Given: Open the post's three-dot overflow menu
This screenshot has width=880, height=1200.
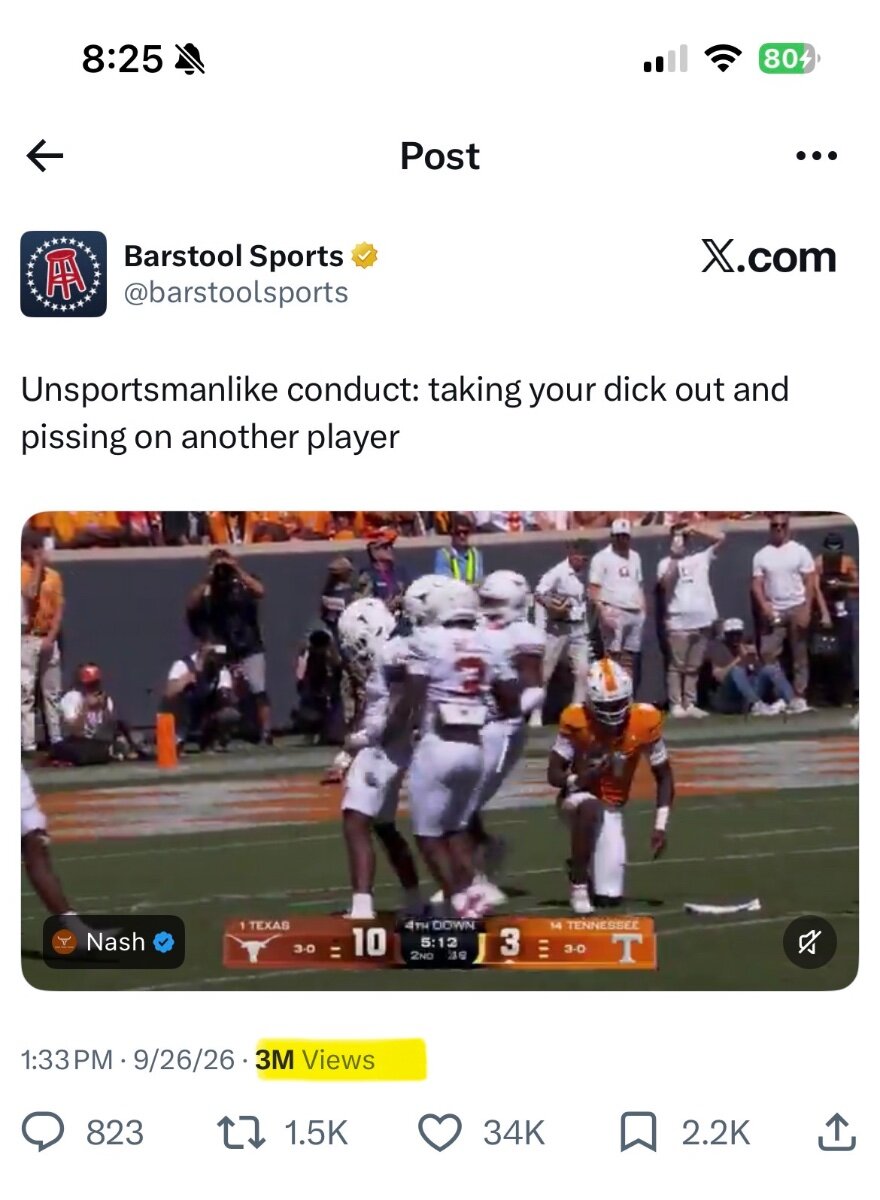Looking at the screenshot, I should click(816, 156).
